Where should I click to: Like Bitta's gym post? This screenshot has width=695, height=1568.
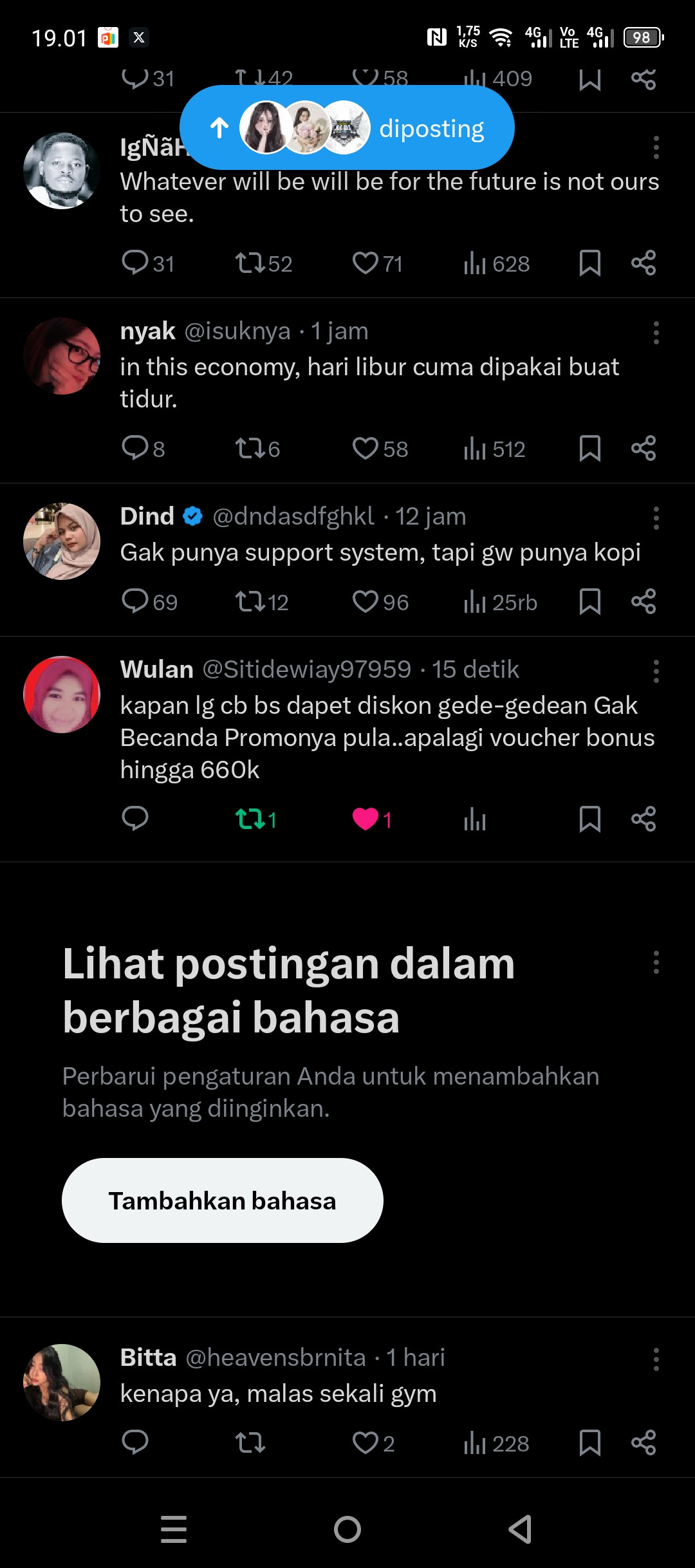(366, 1443)
